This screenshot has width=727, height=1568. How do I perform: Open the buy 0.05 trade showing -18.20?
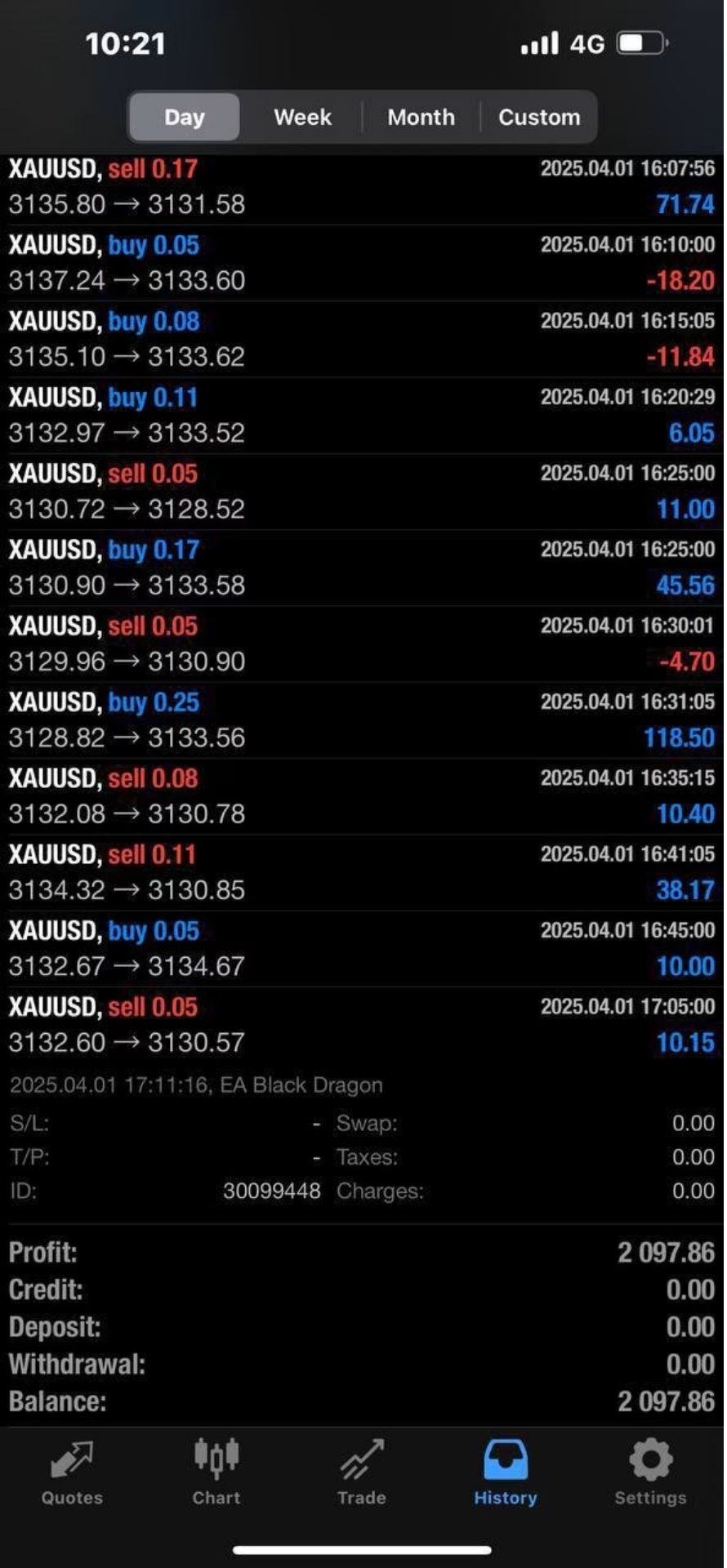pos(362,263)
